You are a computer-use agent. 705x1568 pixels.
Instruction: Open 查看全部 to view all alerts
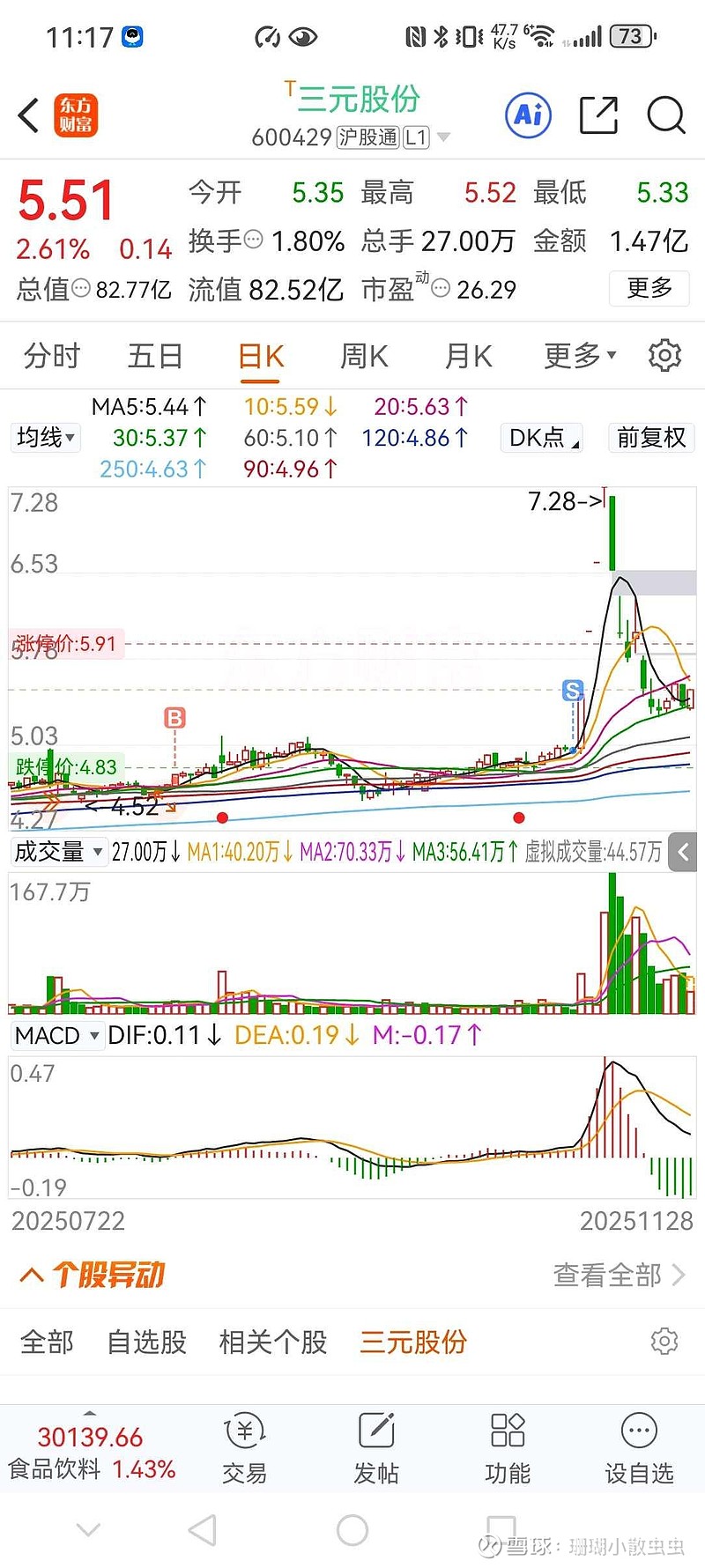pyautogui.click(x=609, y=1275)
